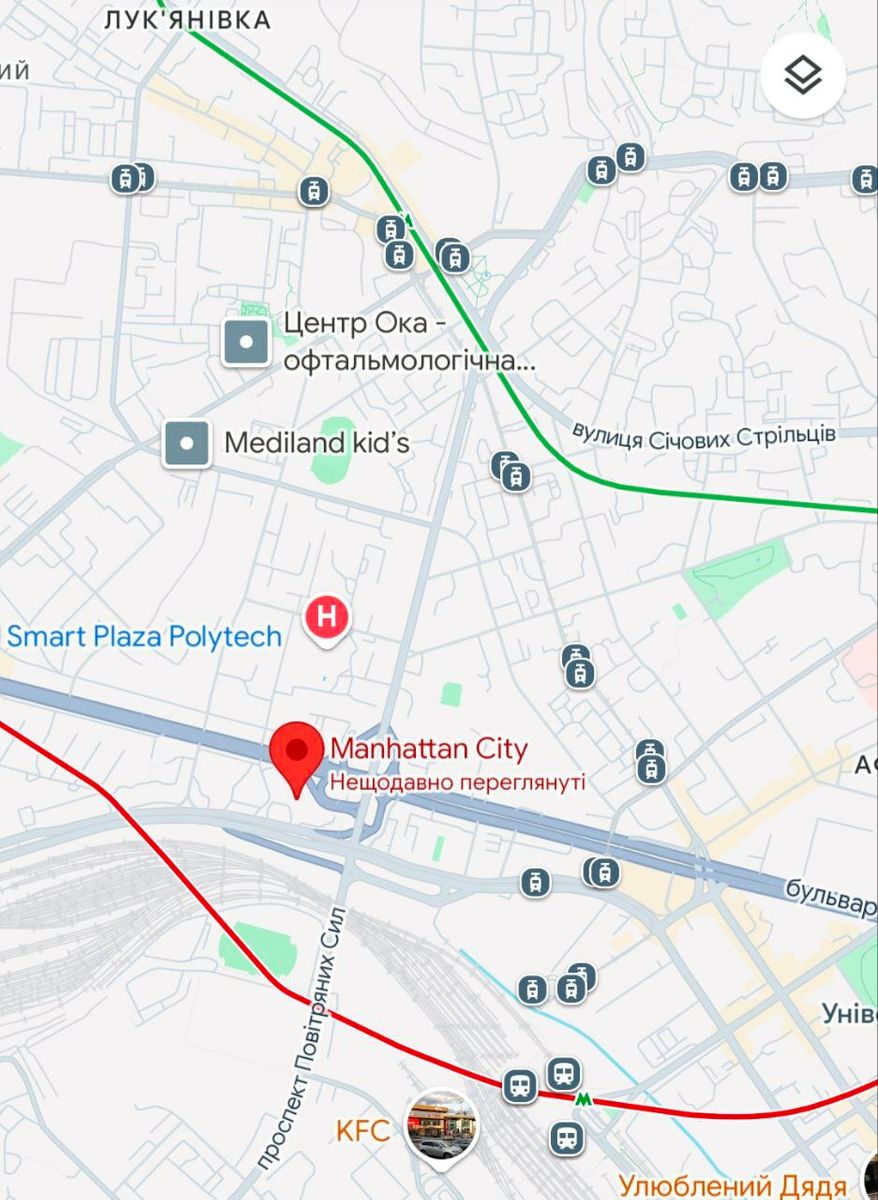Screen dimensions: 878x1200
Task: Open the Smart Plaza Polytech place label
Action: (x=144, y=637)
